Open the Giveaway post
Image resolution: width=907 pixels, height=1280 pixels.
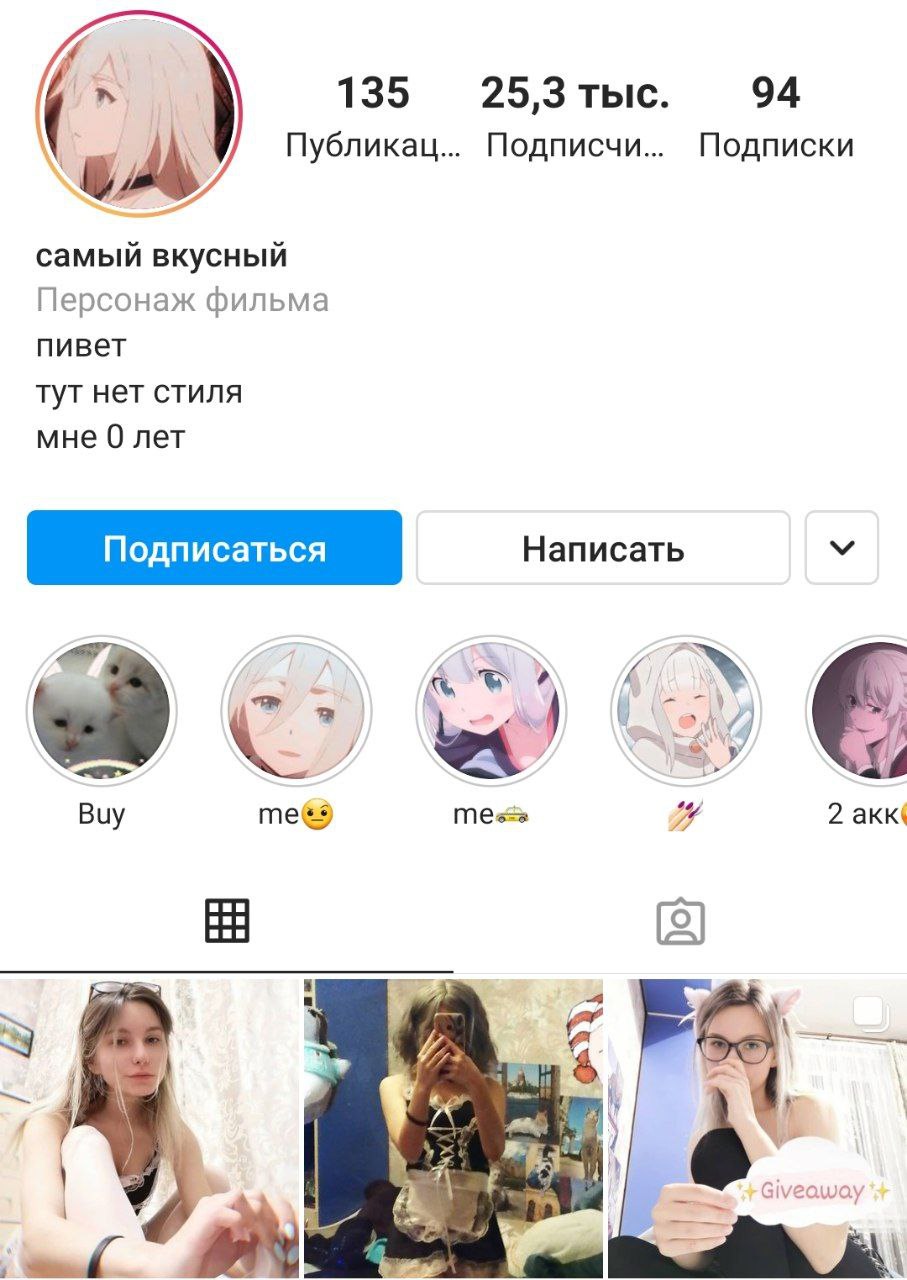pyautogui.click(x=758, y=1128)
